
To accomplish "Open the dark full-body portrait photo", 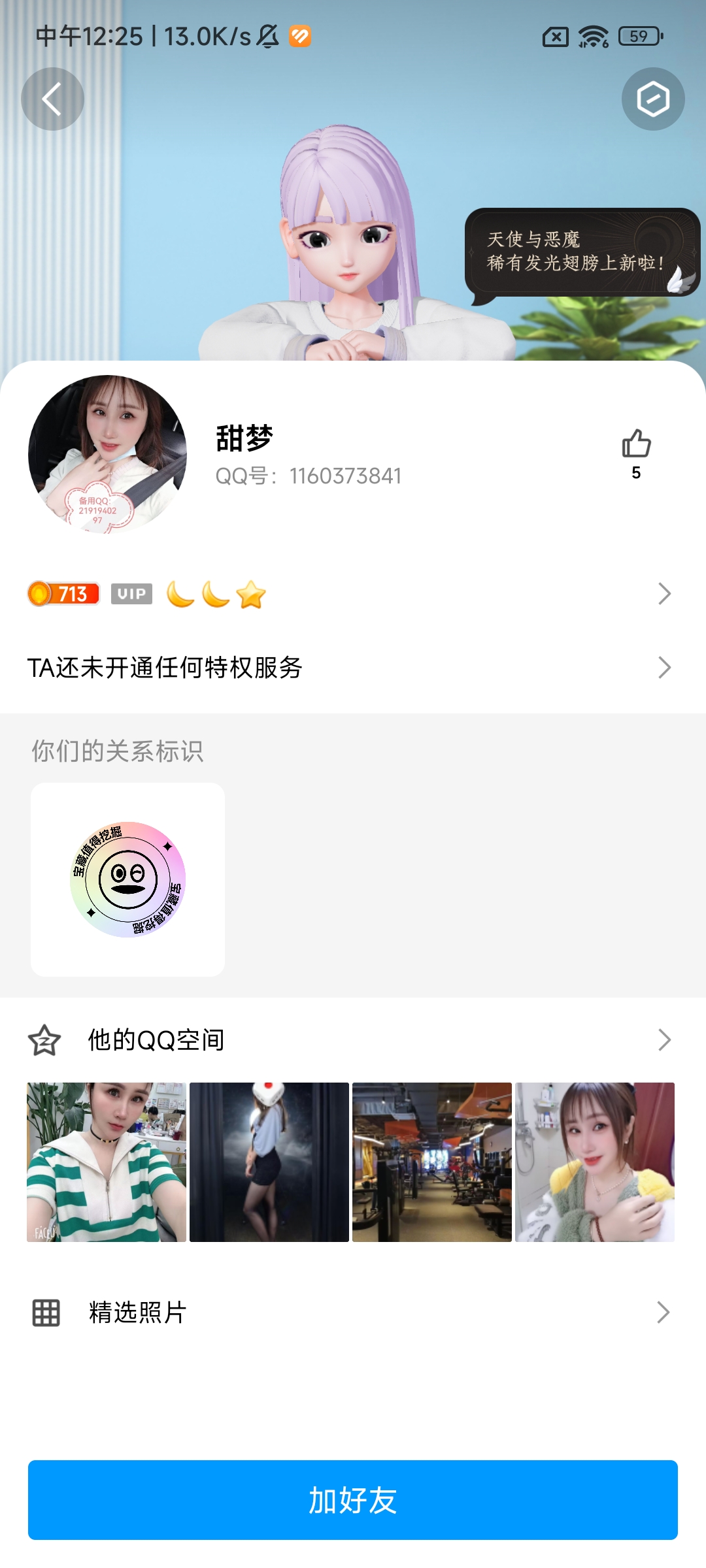I will point(269,1162).
